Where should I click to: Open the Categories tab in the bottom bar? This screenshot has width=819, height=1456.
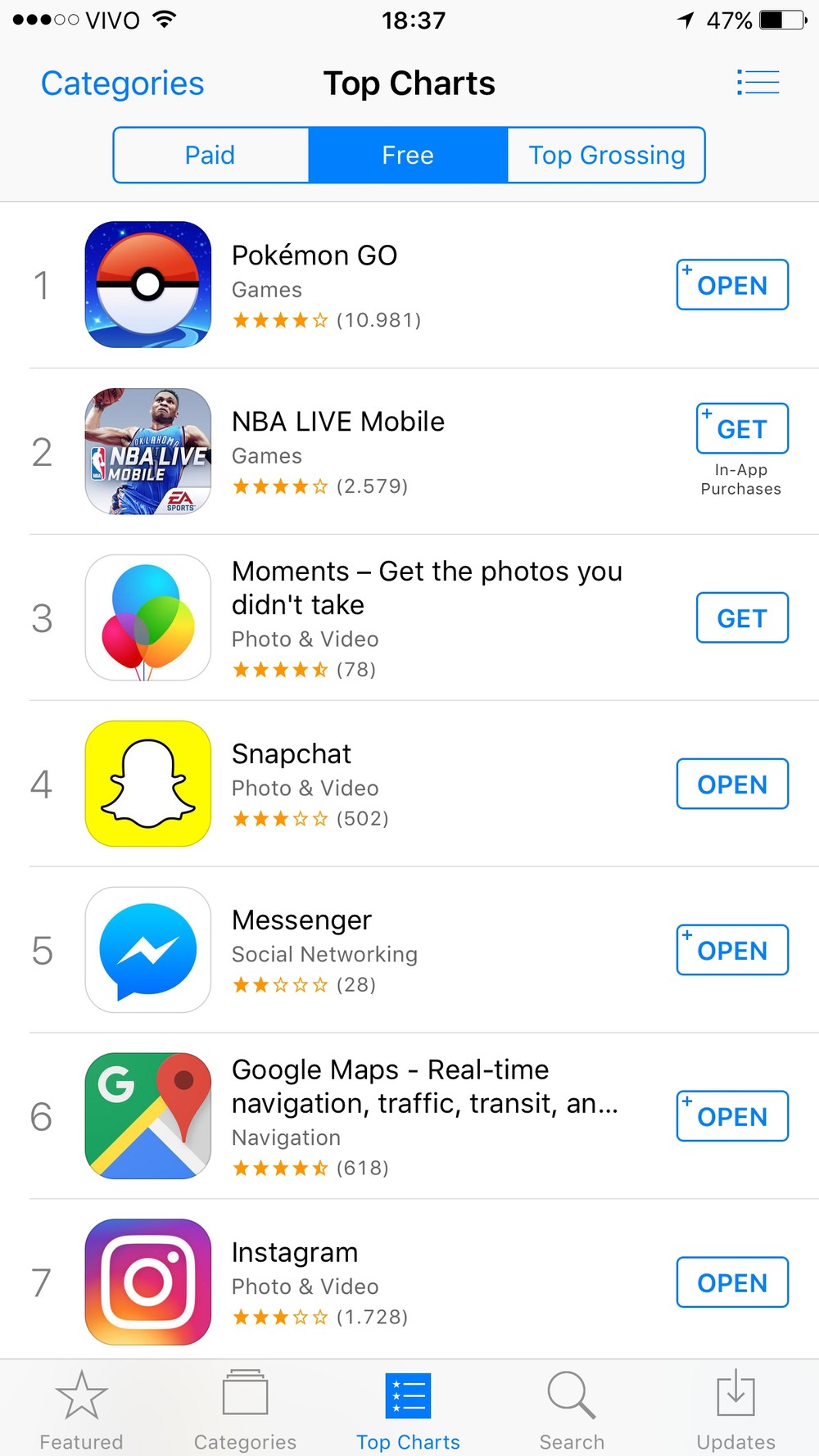point(245,1410)
